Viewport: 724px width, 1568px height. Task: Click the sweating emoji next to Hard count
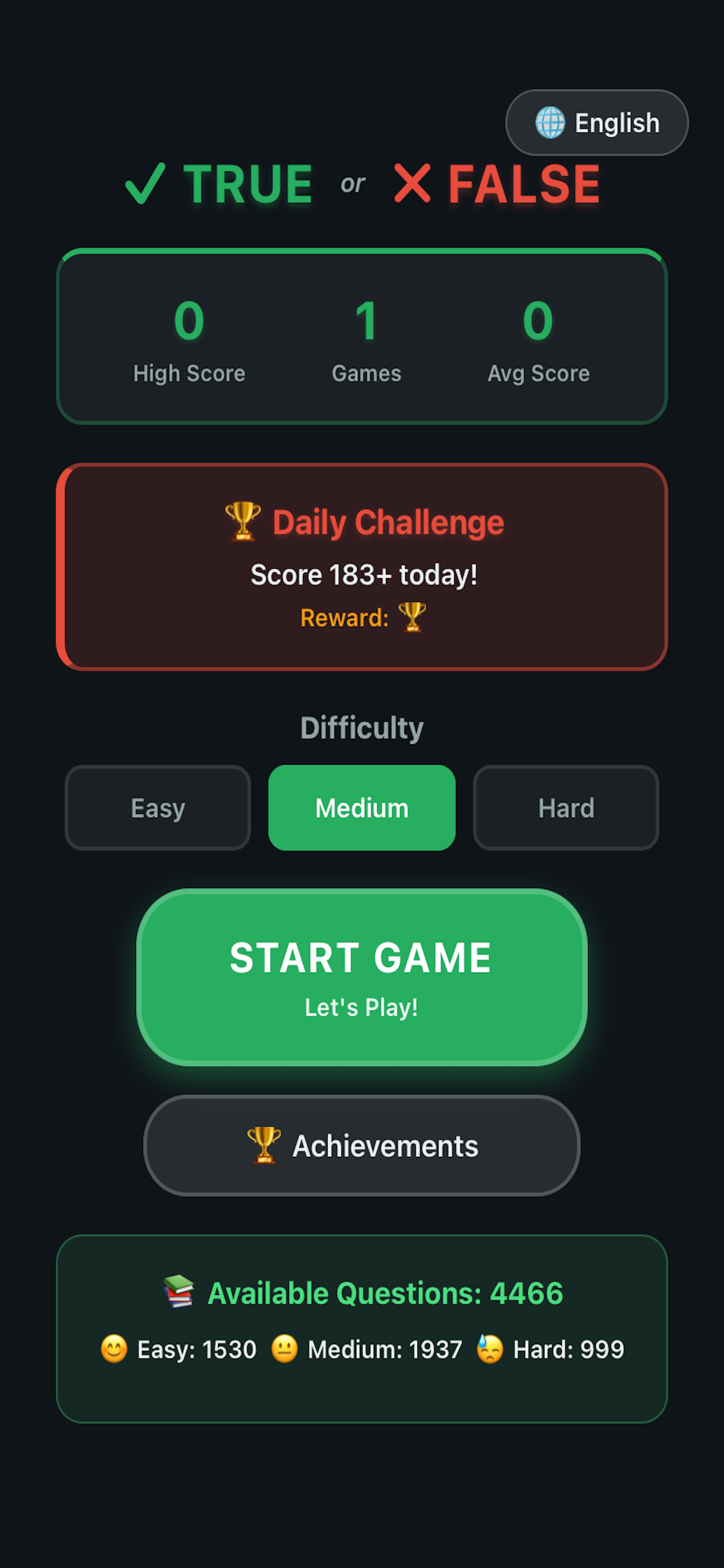pyautogui.click(x=490, y=1349)
